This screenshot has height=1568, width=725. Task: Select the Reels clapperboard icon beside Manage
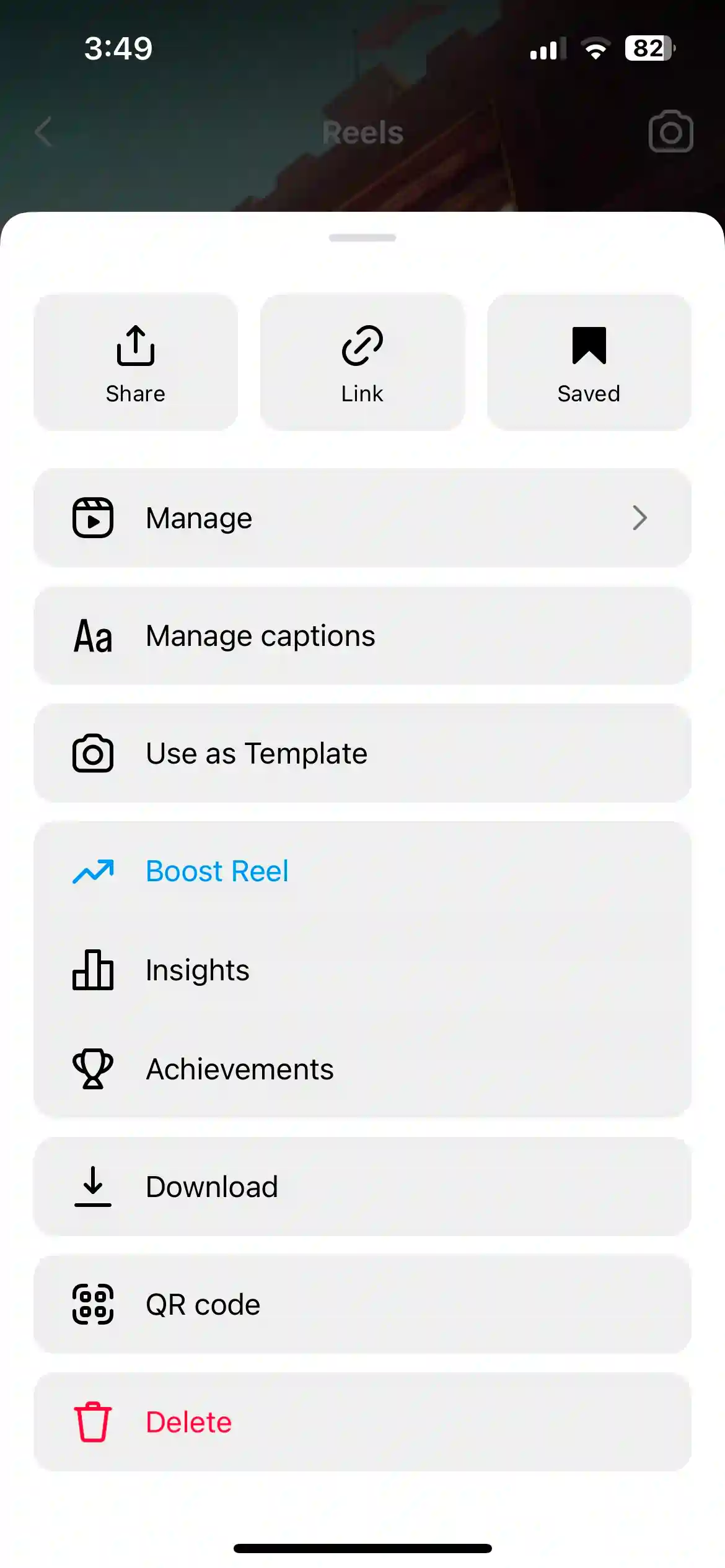[x=93, y=518]
